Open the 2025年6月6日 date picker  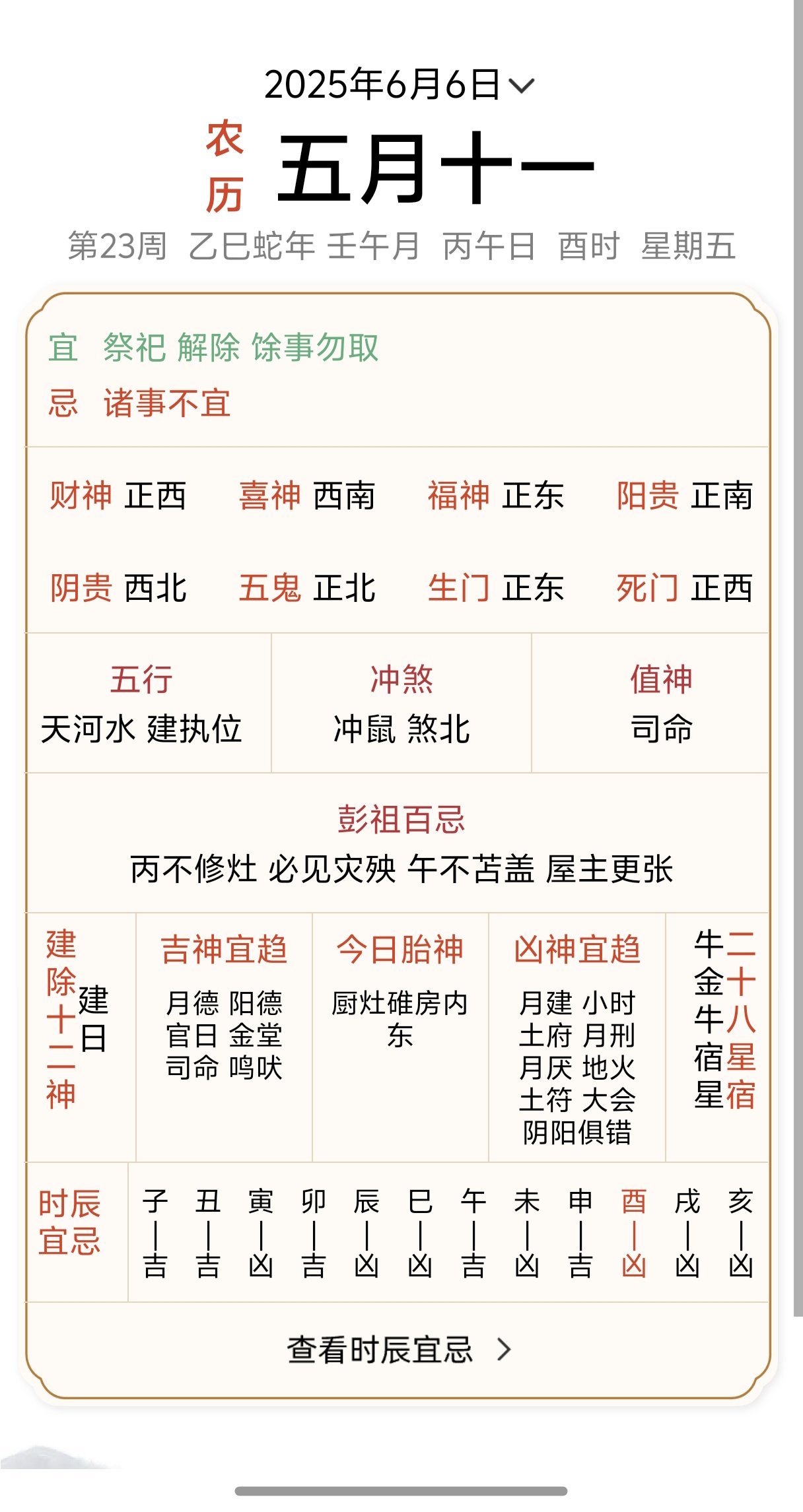[x=399, y=85]
